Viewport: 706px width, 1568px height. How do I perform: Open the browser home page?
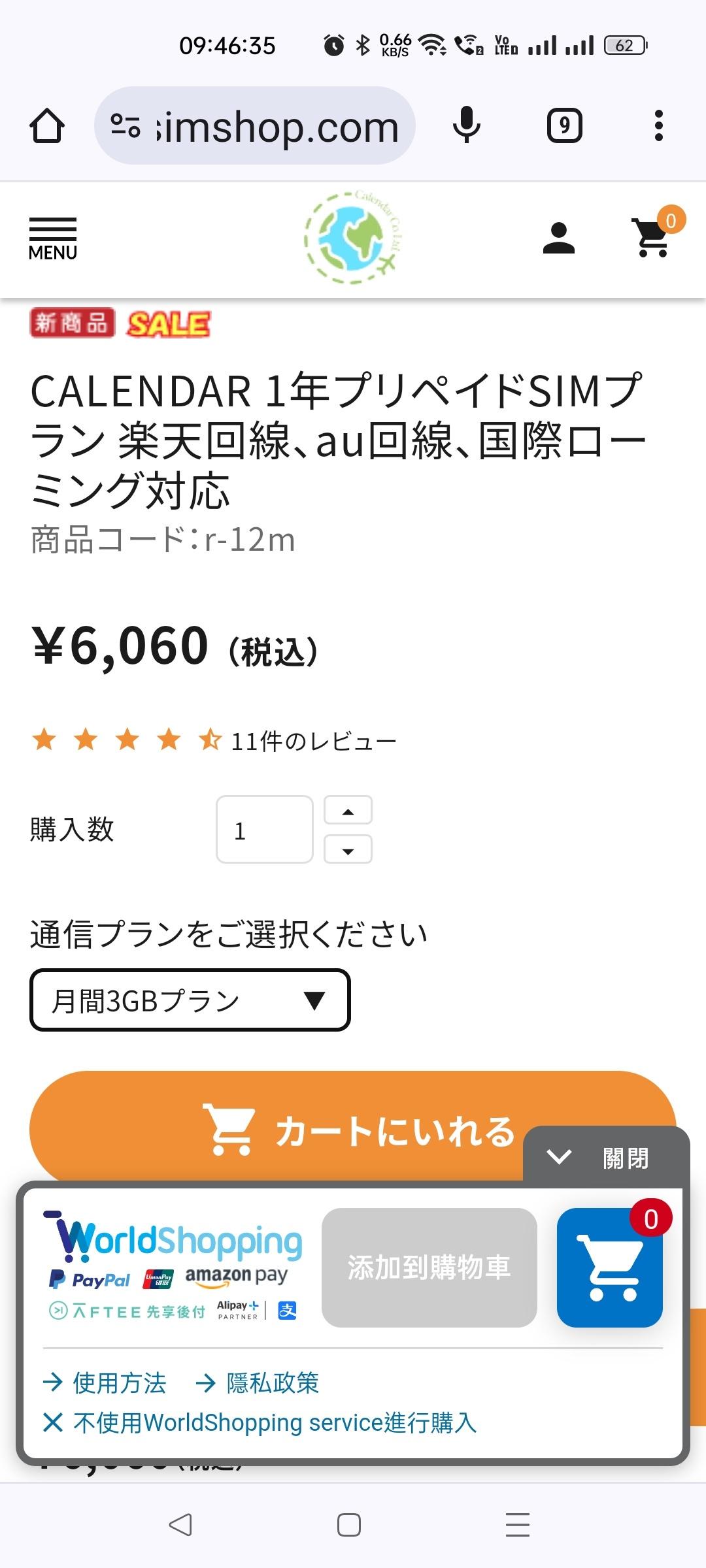pos(47,125)
